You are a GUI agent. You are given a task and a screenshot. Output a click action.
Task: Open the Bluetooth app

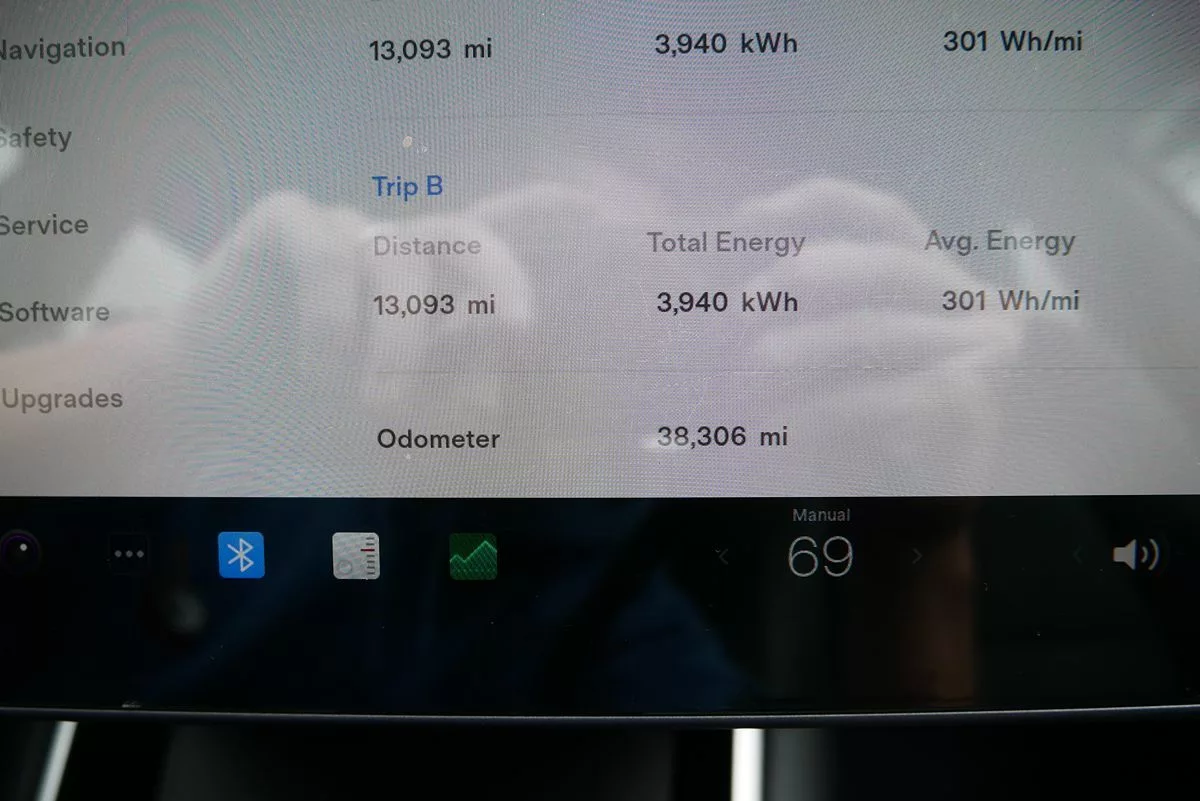click(241, 555)
